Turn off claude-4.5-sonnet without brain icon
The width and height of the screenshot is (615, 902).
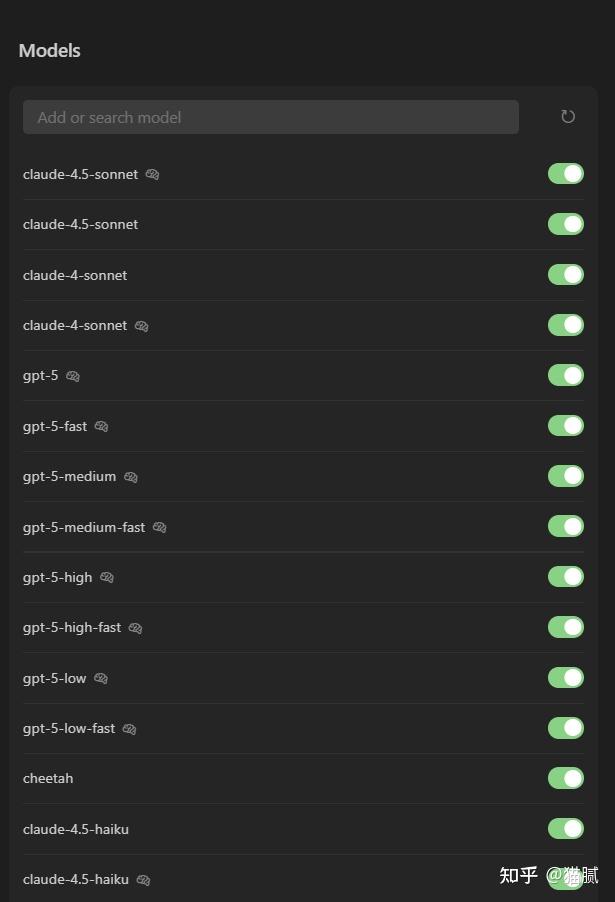[565, 224]
